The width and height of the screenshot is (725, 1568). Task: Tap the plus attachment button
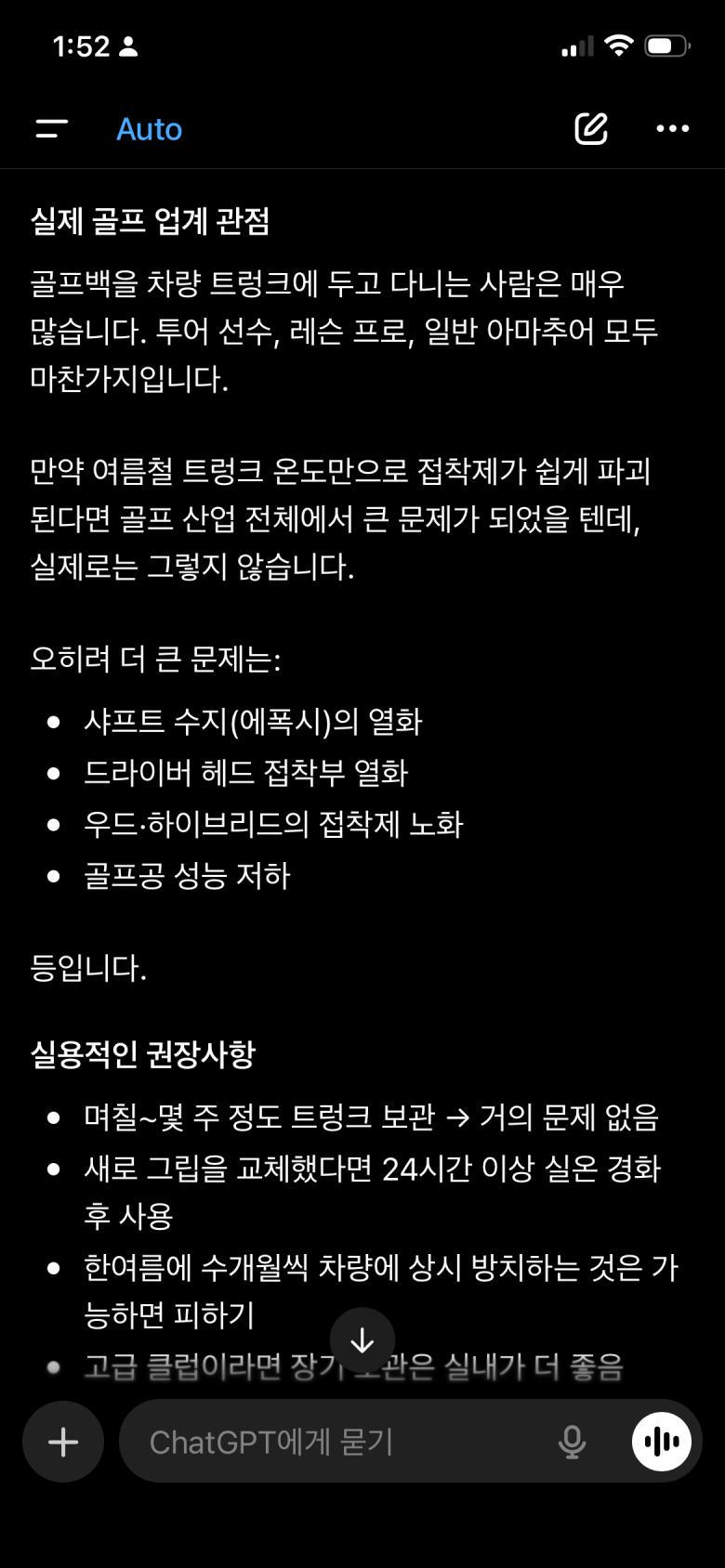pyautogui.click(x=63, y=1442)
